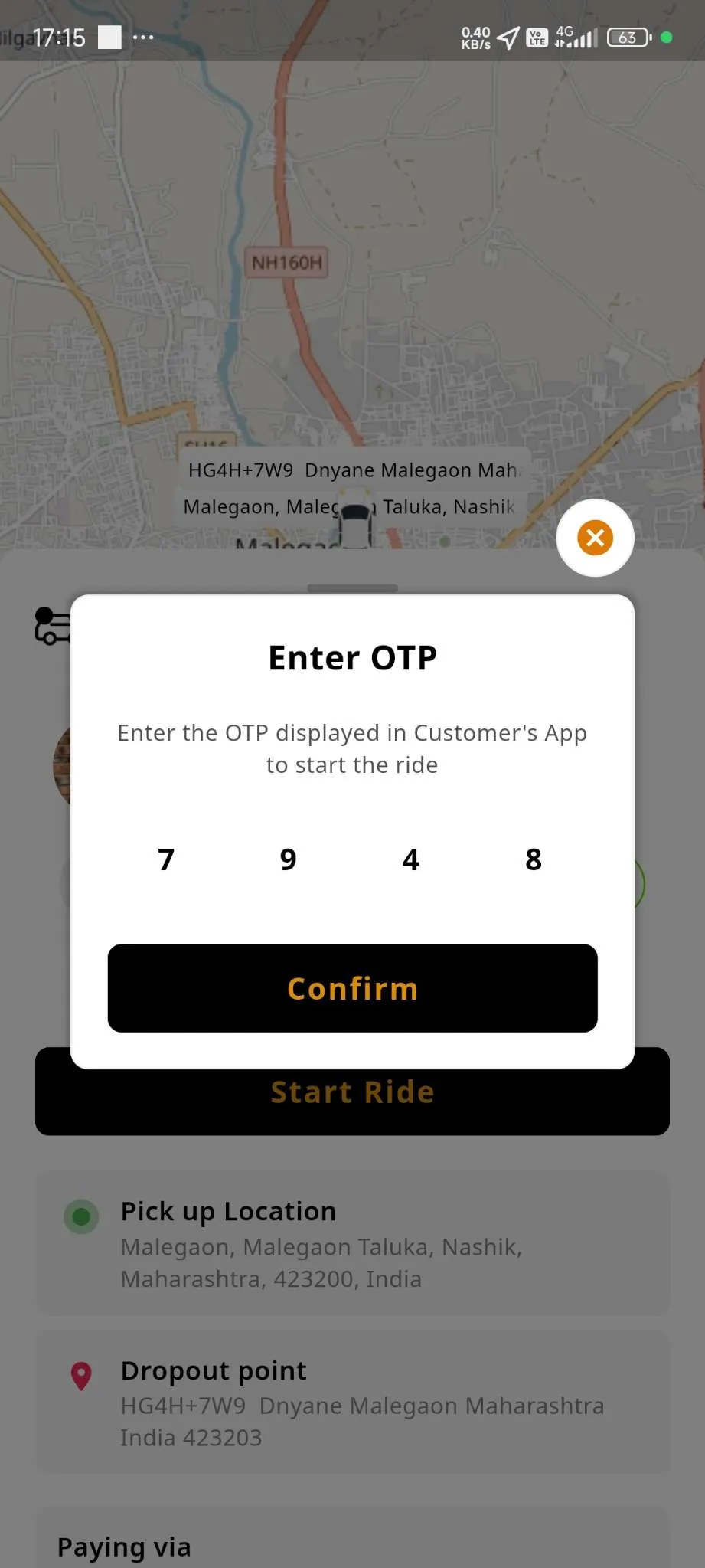Image resolution: width=705 pixels, height=1568 pixels.
Task: Select the NH160H highway label on map
Action: (287, 263)
